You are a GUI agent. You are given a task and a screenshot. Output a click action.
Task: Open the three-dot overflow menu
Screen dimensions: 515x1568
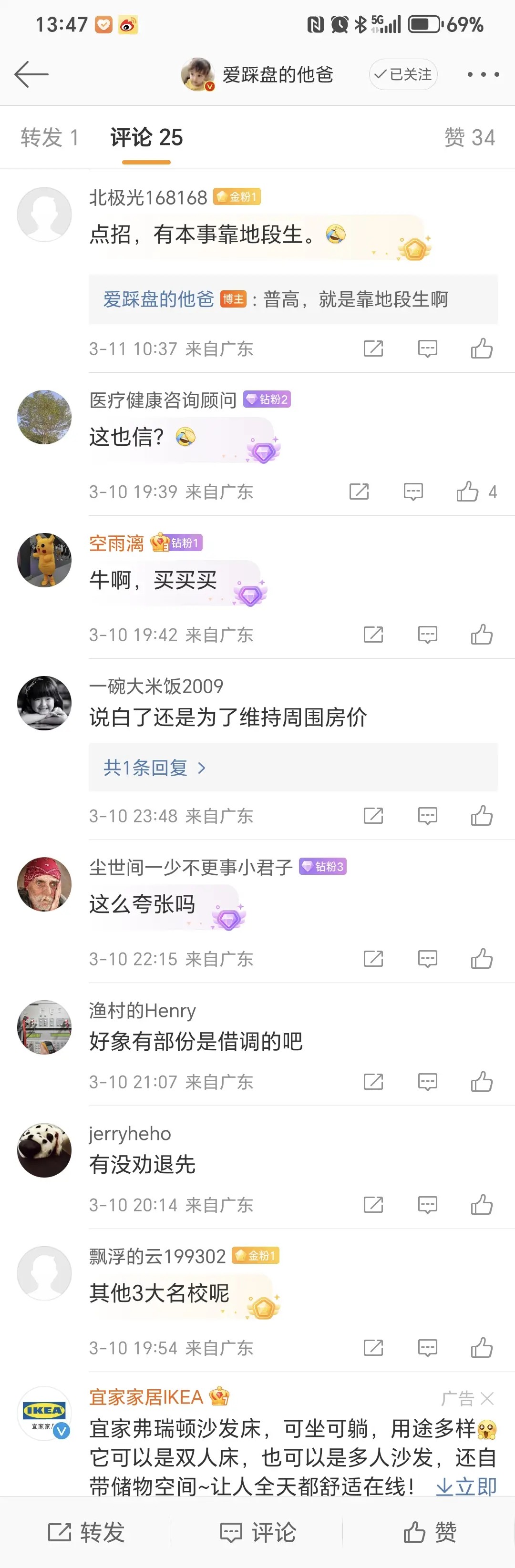(x=484, y=74)
